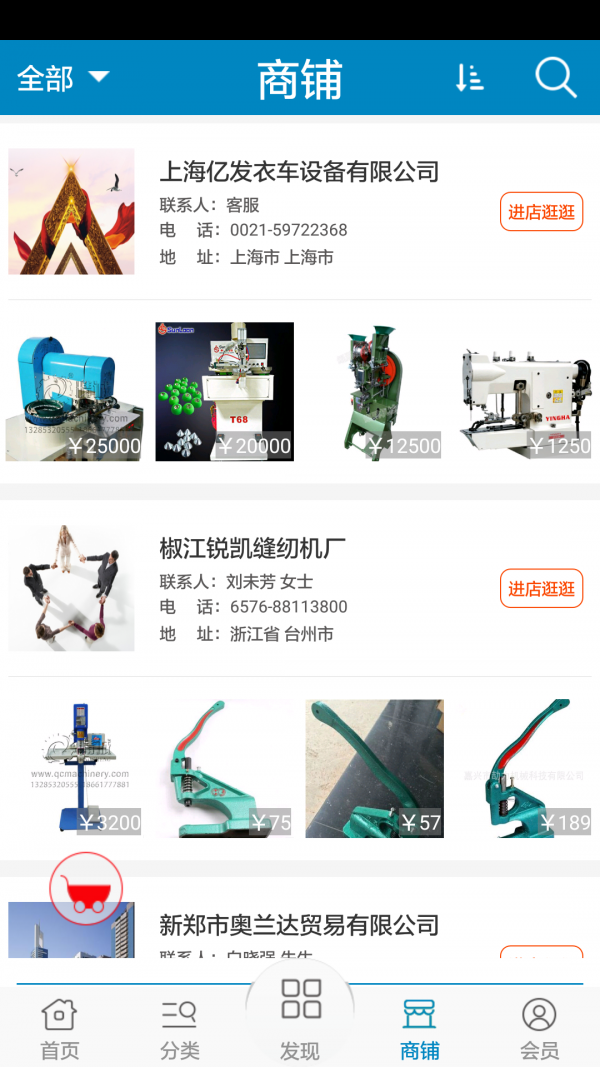This screenshot has height=1067, width=600.
Task: Switch to the 分类 tab
Action: coord(180,1028)
